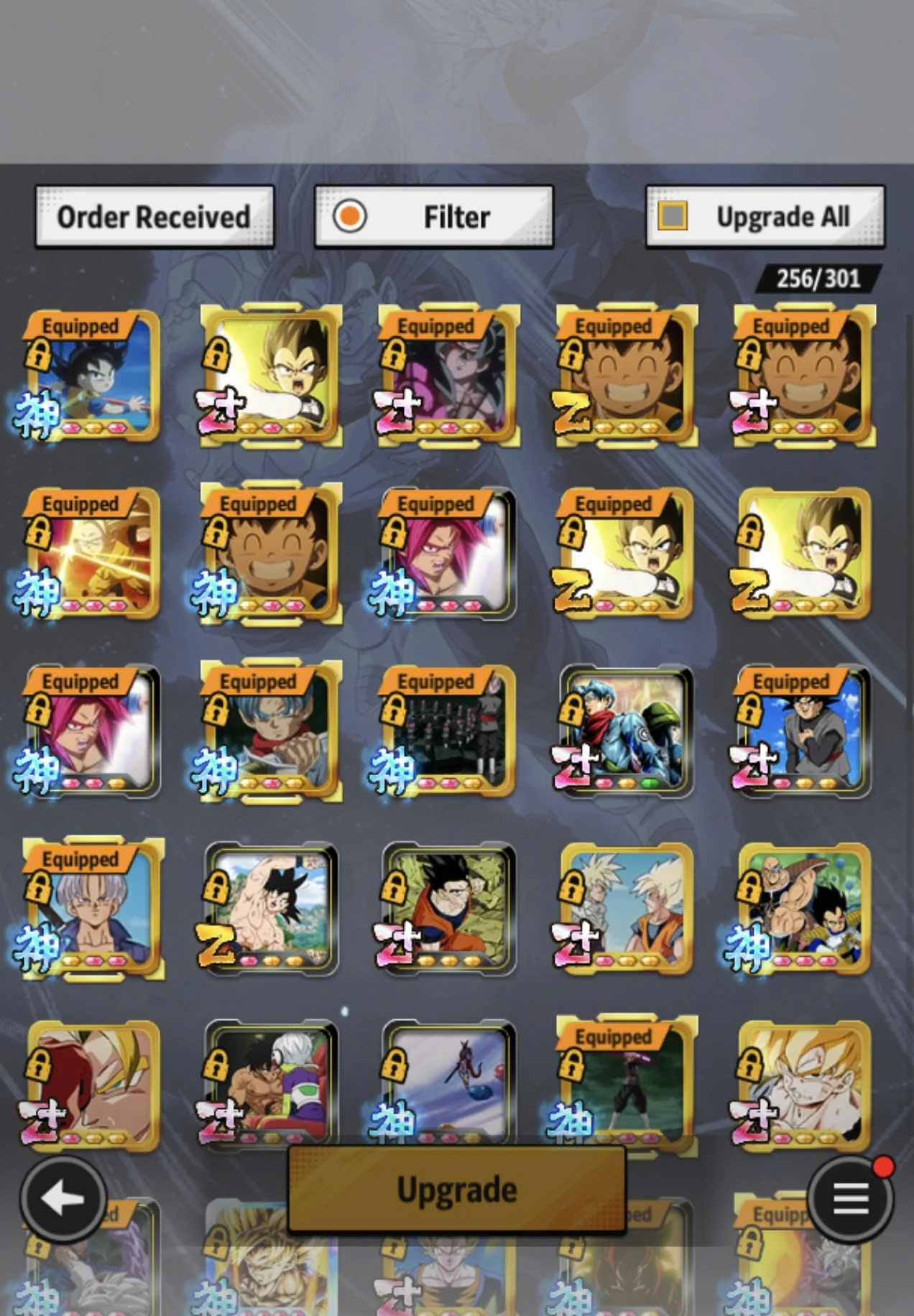The height and width of the screenshot is (1316, 914).
Task: Select the unequipped Vegeta Z+ tile
Action: [x=270, y=375]
